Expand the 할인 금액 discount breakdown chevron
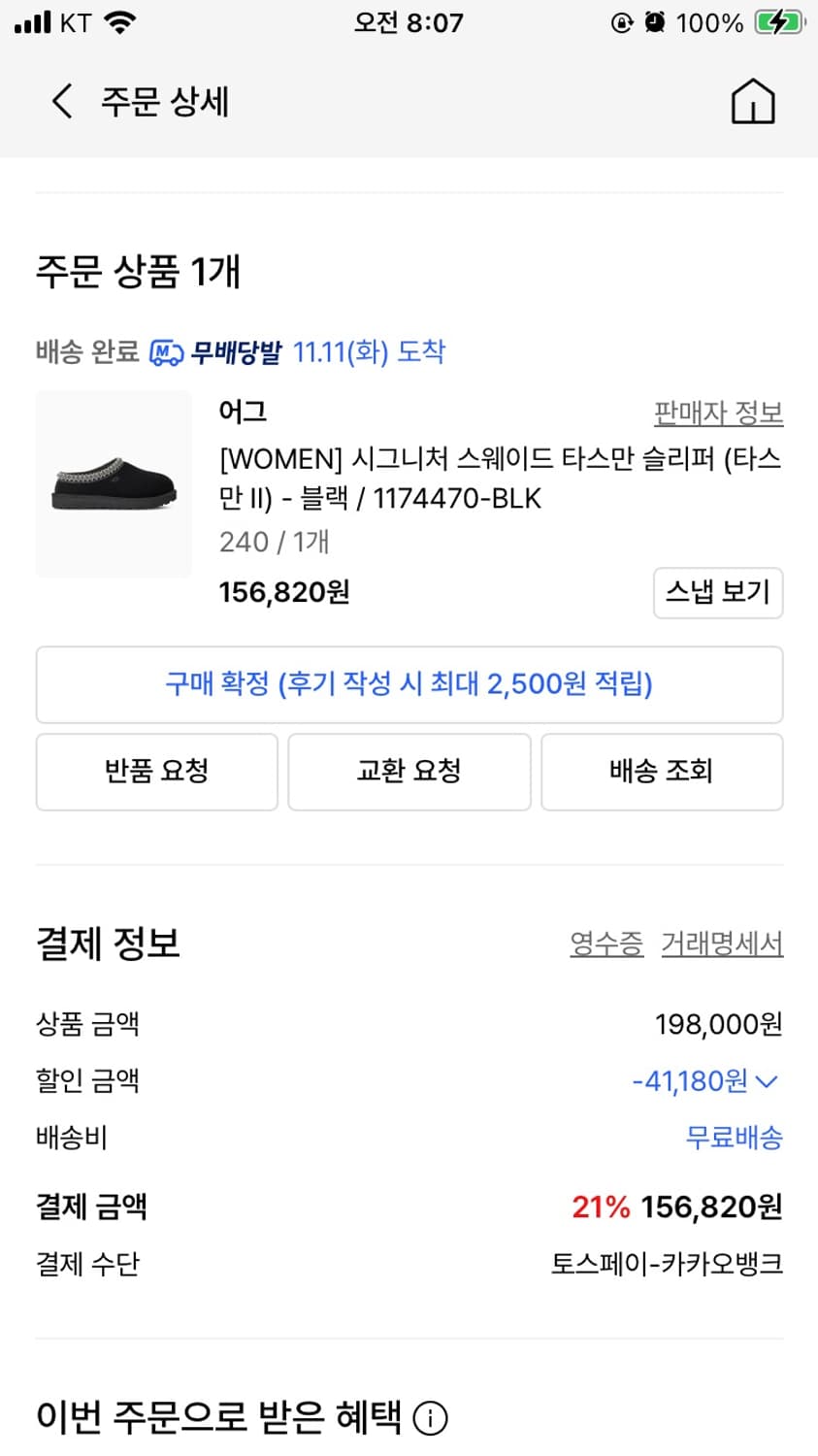Image resolution: width=818 pixels, height=1456 pixels. point(768,1081)
